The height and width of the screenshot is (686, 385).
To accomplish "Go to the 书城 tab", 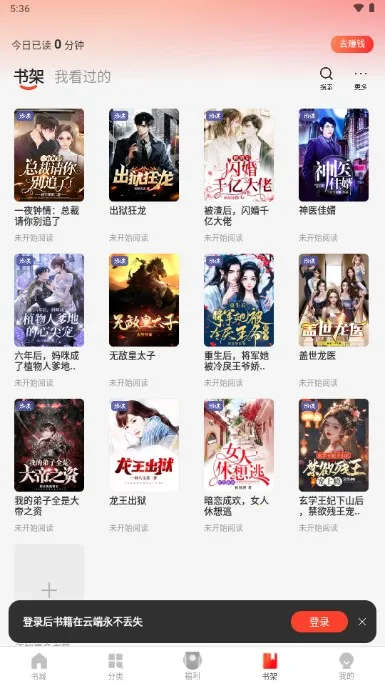I will click(x=38, y=666).
